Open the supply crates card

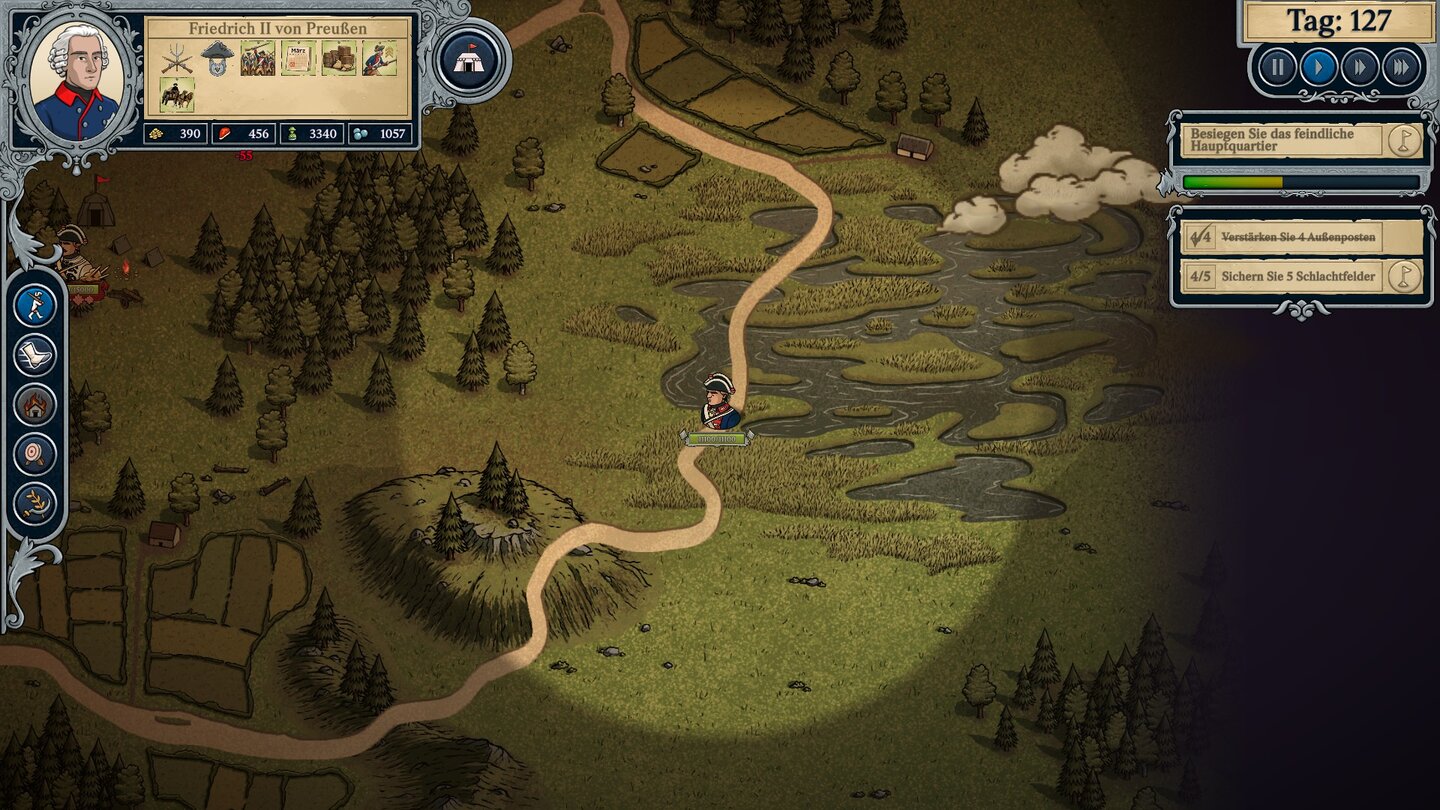click(x=339, y=59)
